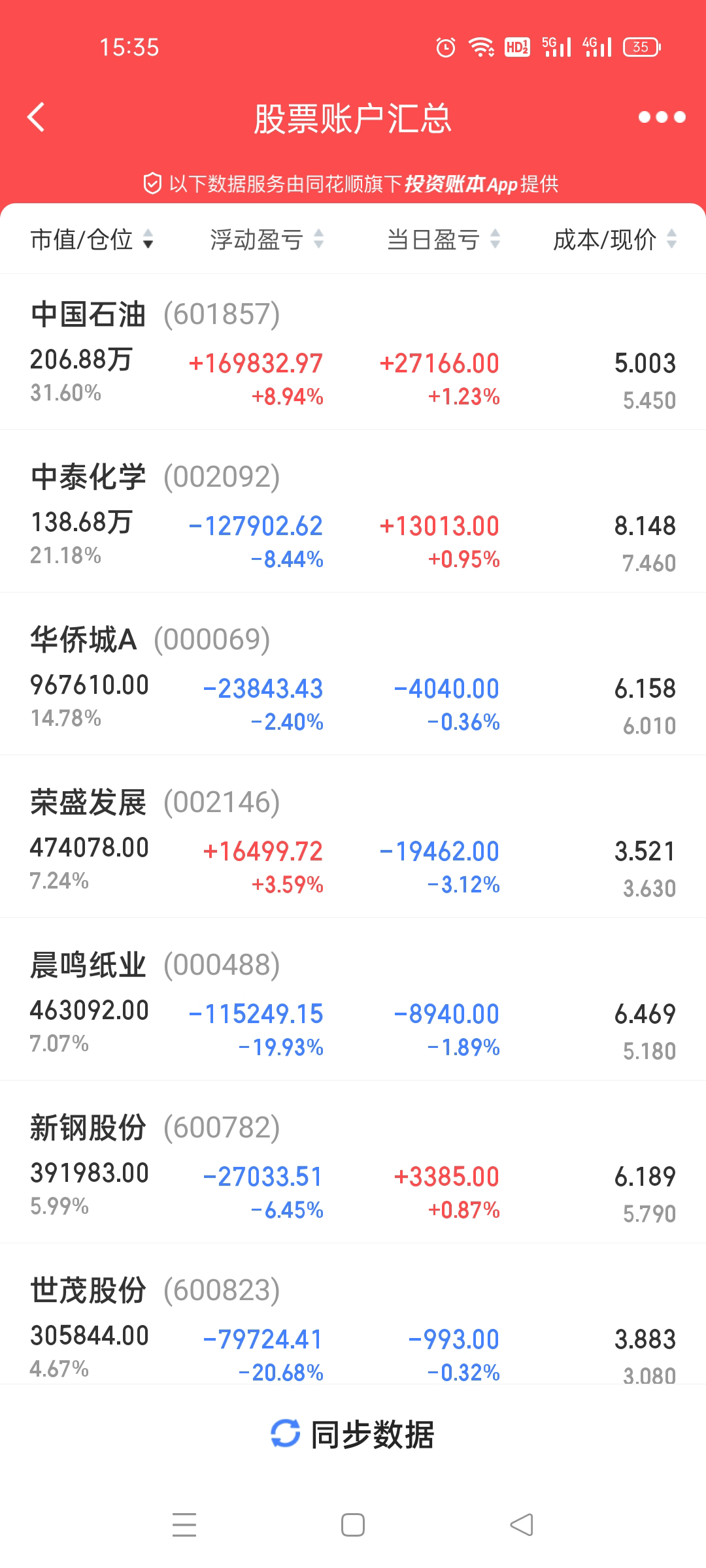Open 中国石油 (601857) holding details
The image size is (706, 1568).
click(353, 353)
